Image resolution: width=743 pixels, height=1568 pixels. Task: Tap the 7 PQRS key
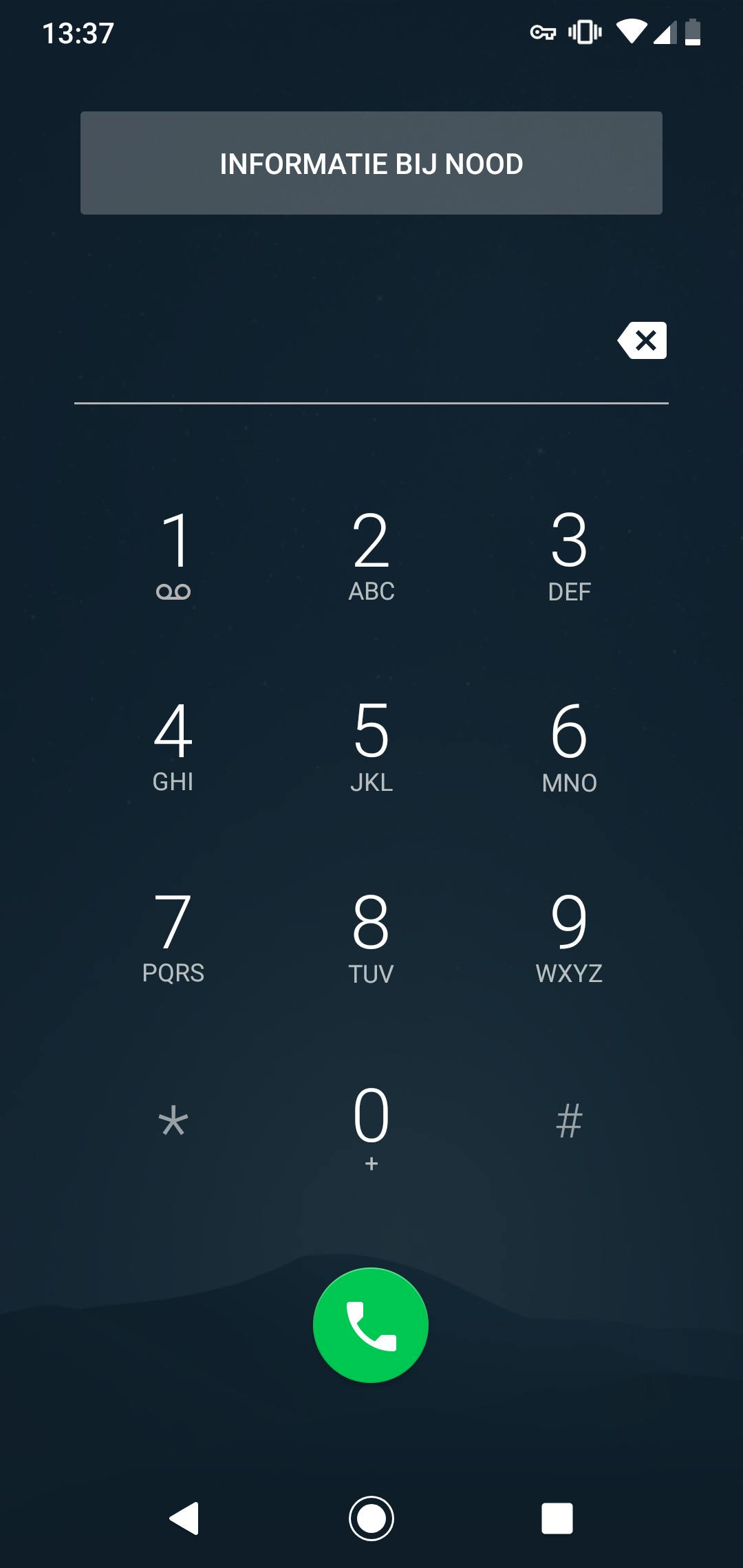(x=173, y=937)
